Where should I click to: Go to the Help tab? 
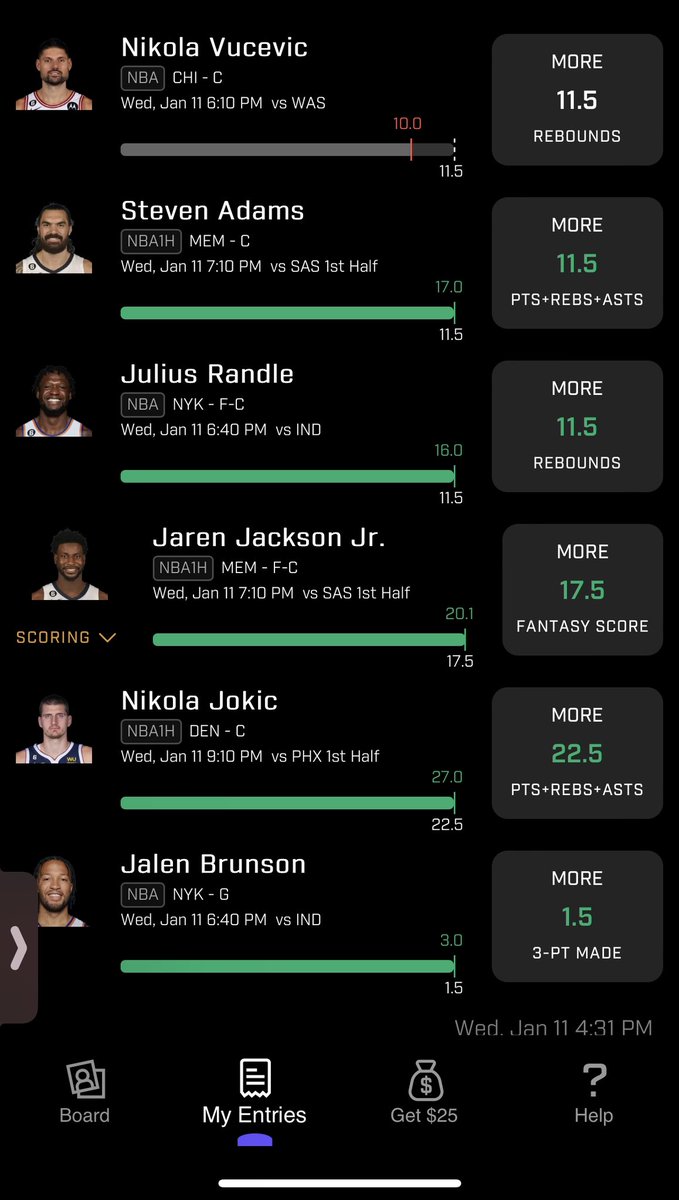pyautogui.click(x=594, y=1093)
